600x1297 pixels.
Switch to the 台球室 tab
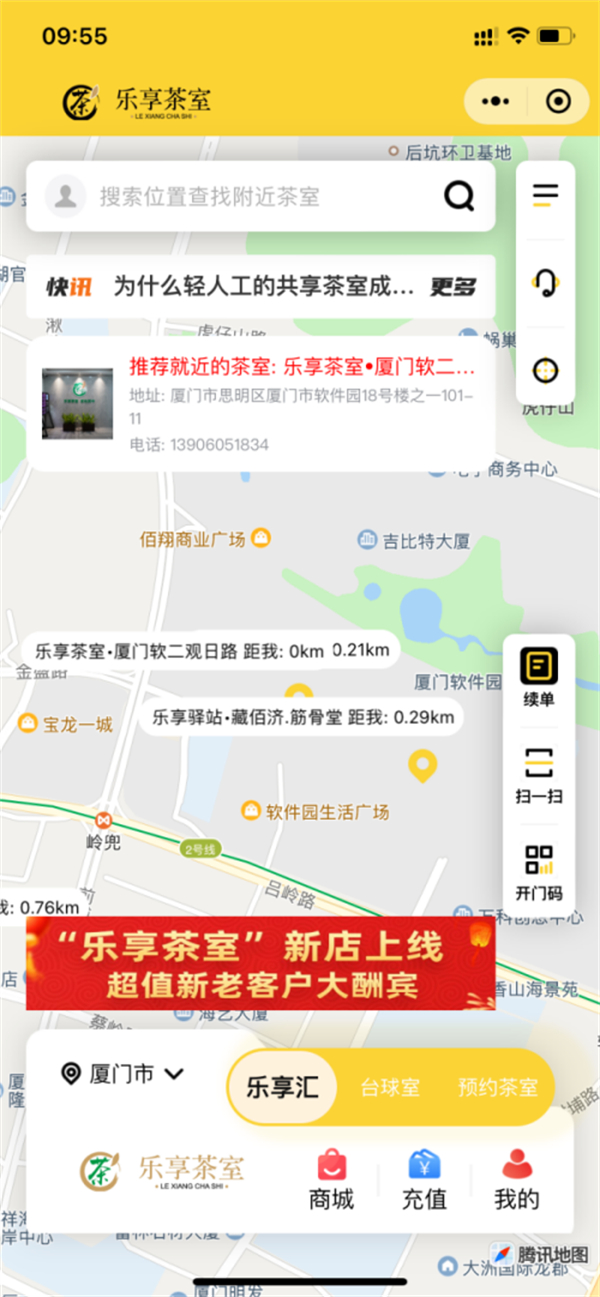(x=390, y=1087)
